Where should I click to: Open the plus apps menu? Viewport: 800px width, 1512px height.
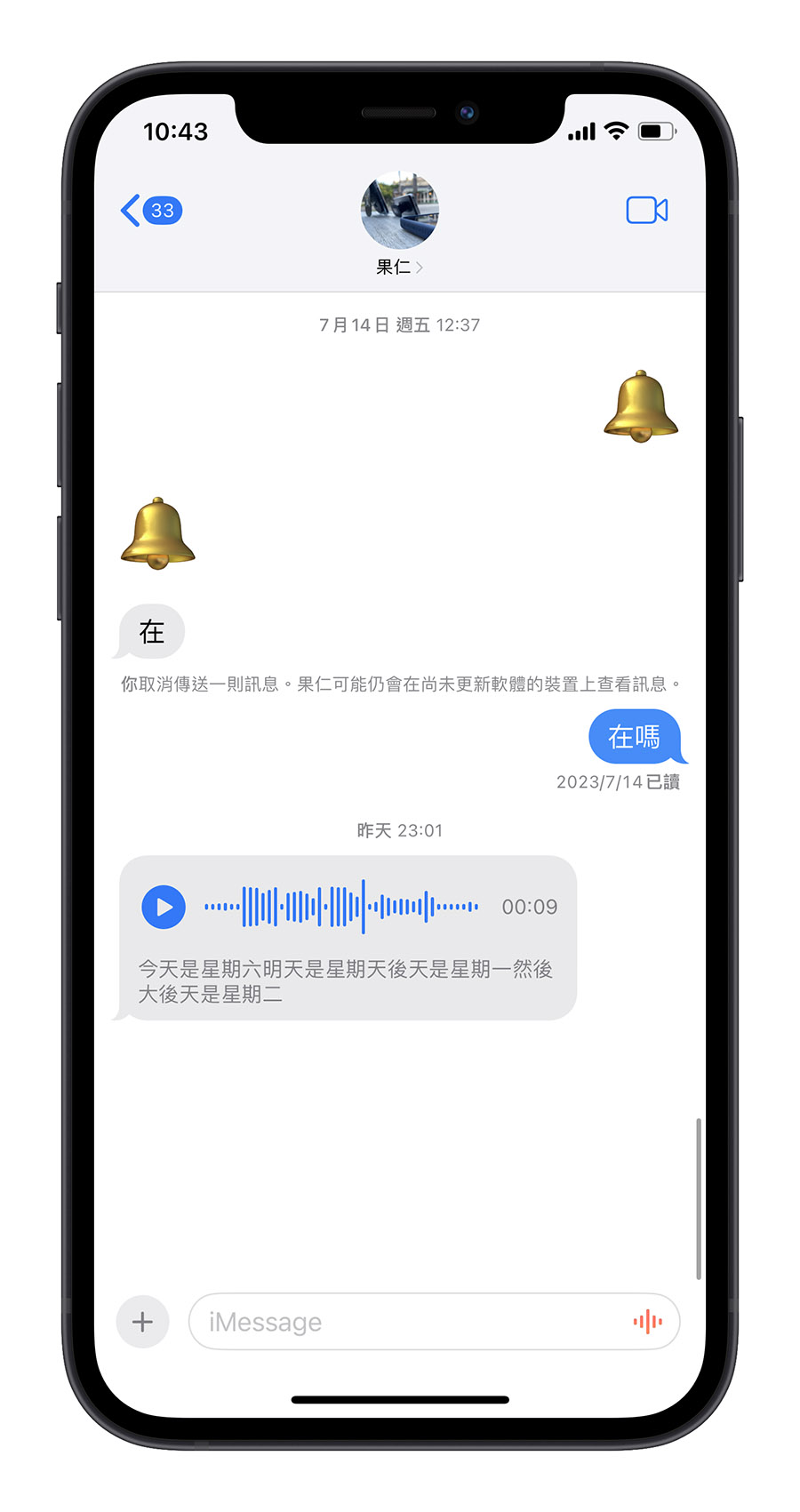(x=142, y=1322)
